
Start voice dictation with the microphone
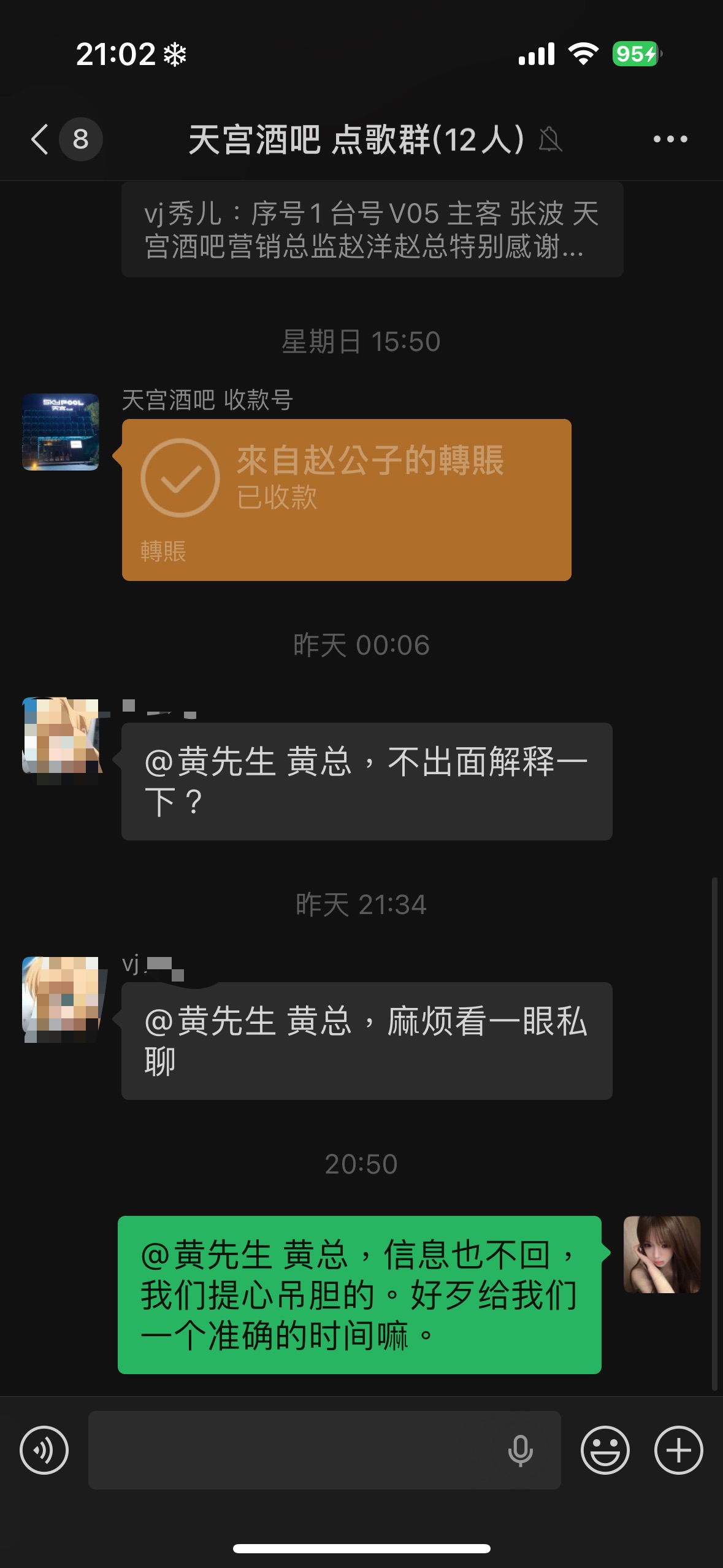(x=520, y=1450)
